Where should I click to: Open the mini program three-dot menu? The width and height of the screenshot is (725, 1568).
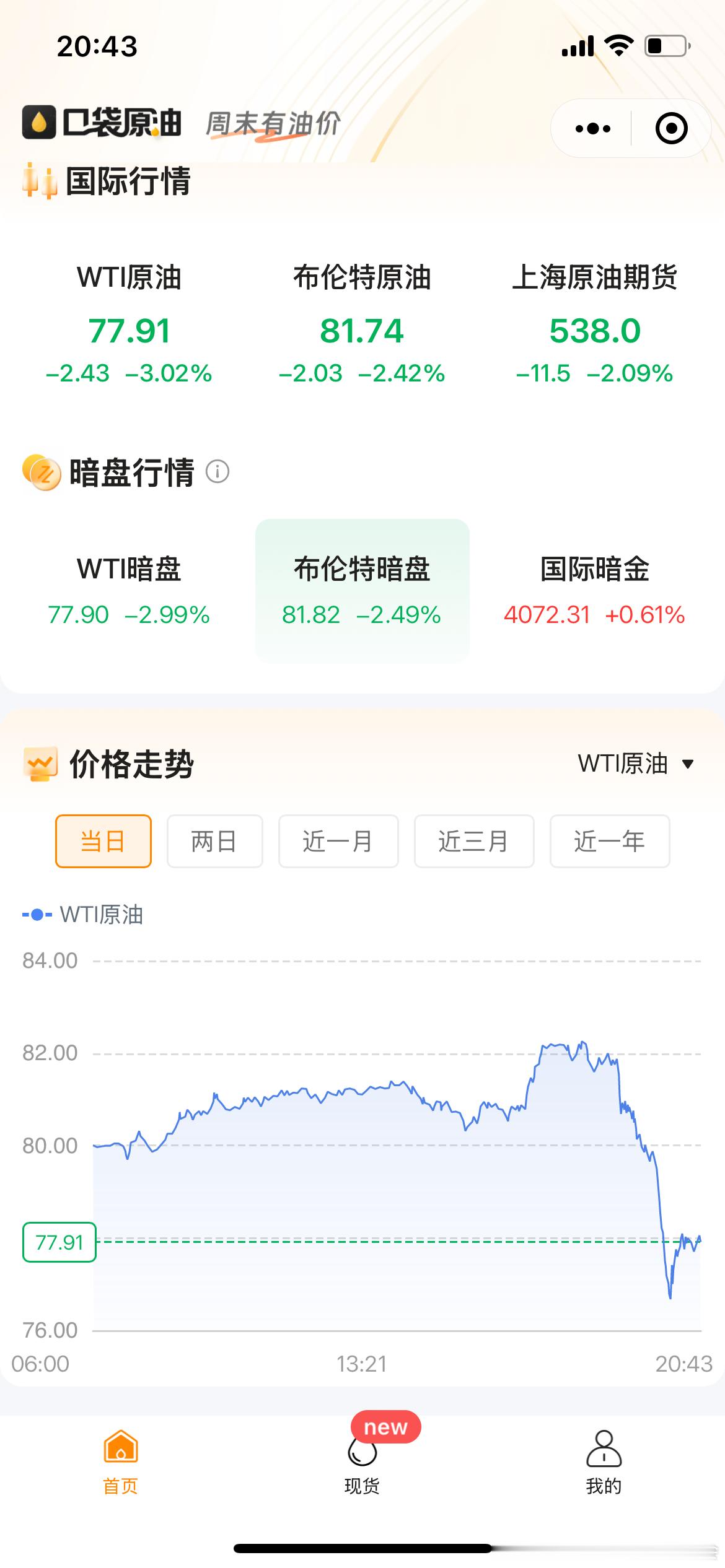(x=592, y=129)
